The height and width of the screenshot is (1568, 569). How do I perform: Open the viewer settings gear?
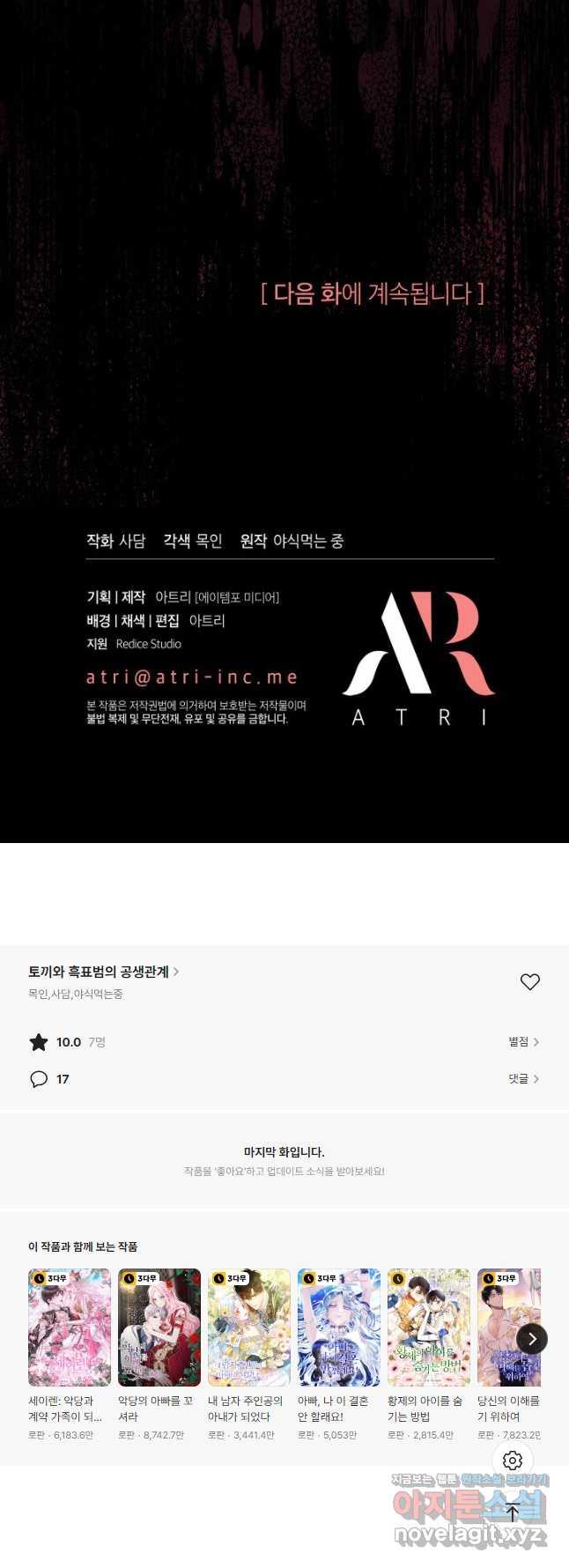(x=513, y=1461)
